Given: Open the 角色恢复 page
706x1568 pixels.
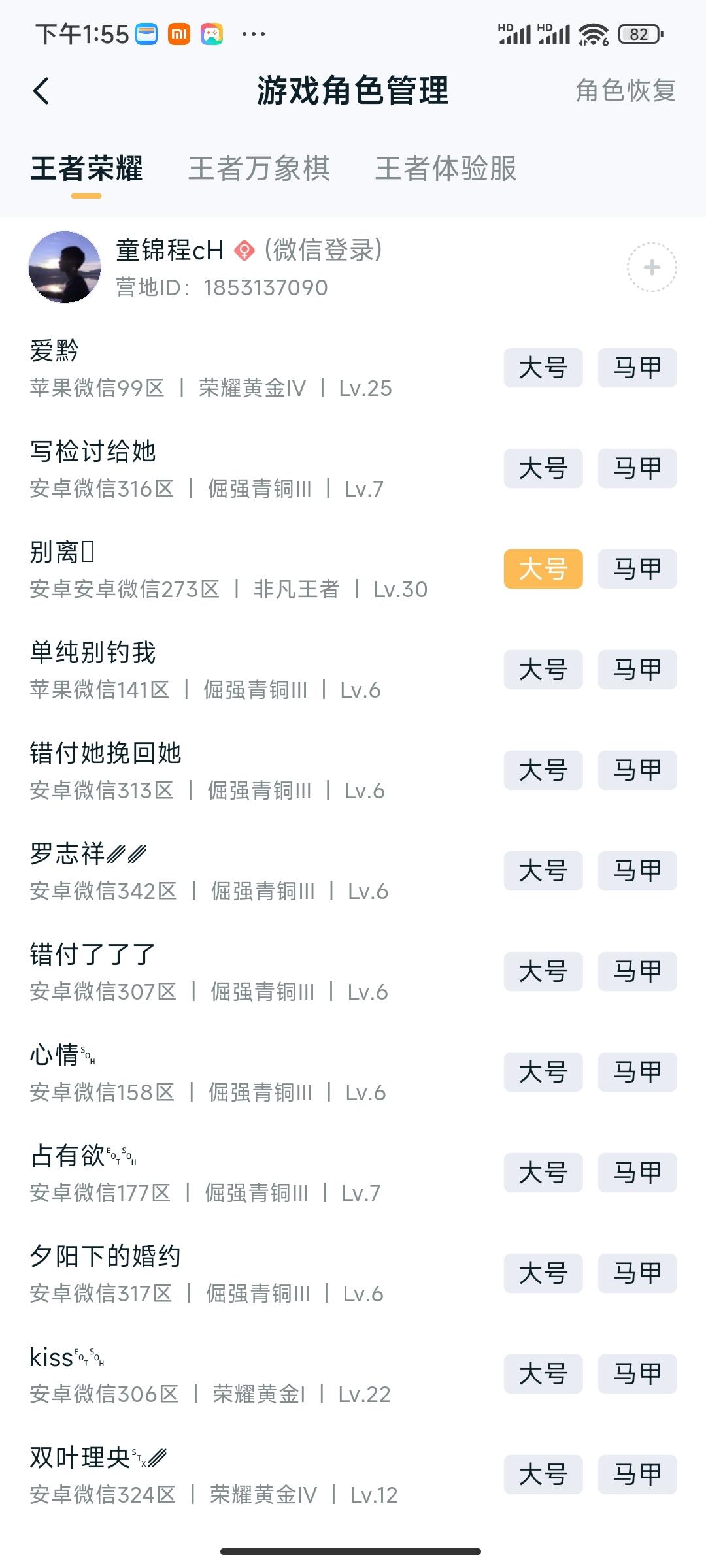Looking at the screenshot, I should pos(625,91).
